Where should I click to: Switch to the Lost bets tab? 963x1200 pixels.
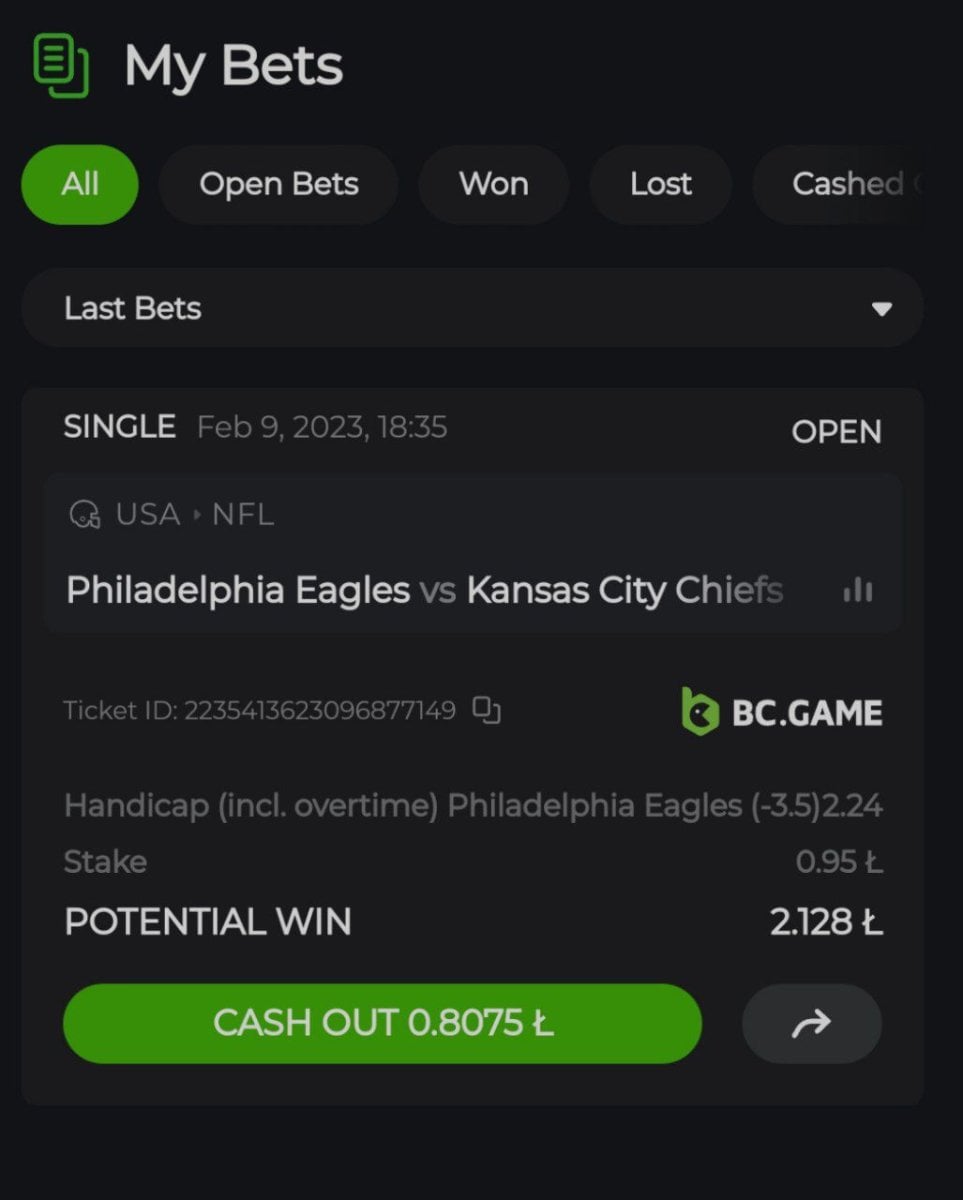pos(660,184)
